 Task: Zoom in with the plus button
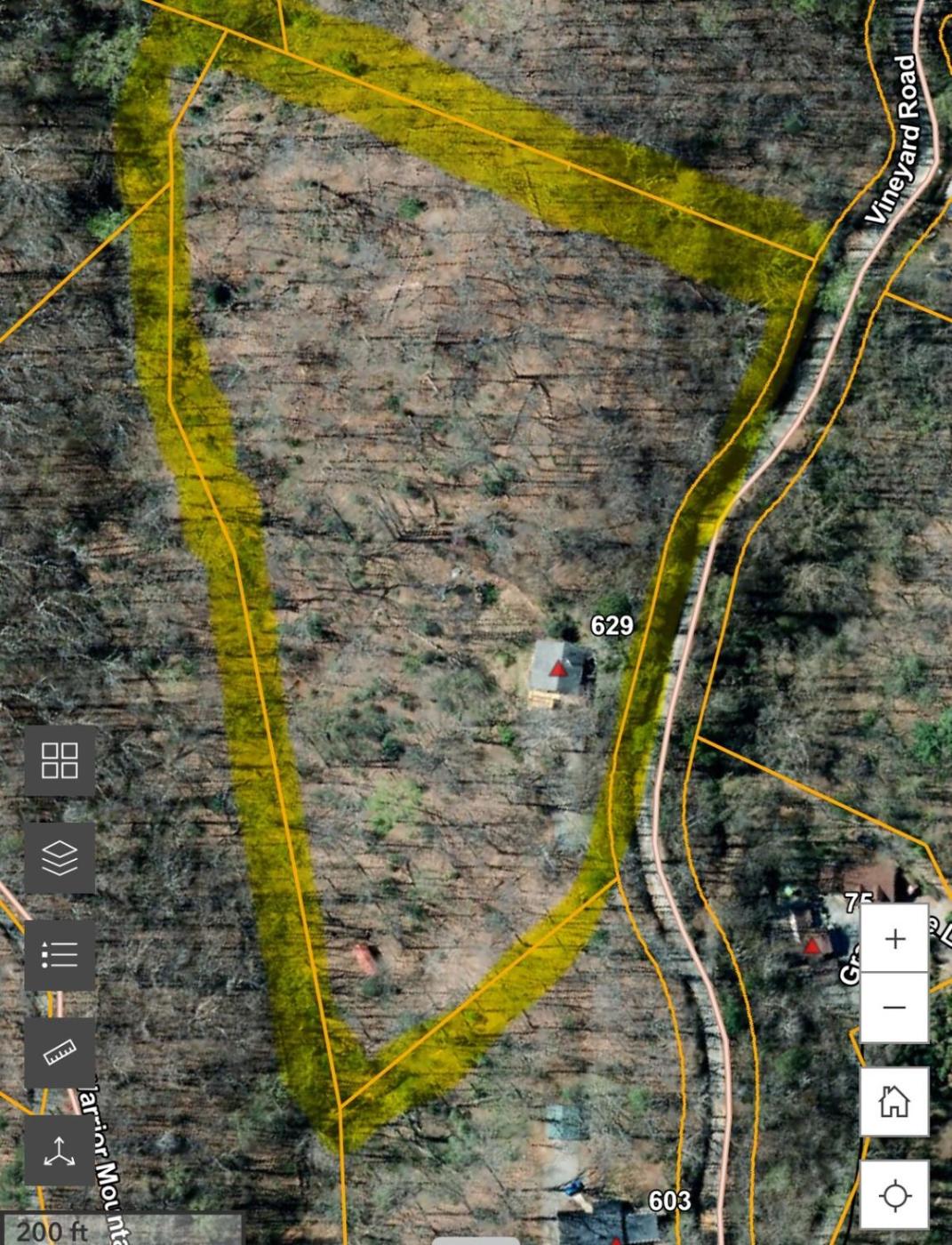click(x=894, y=939)
